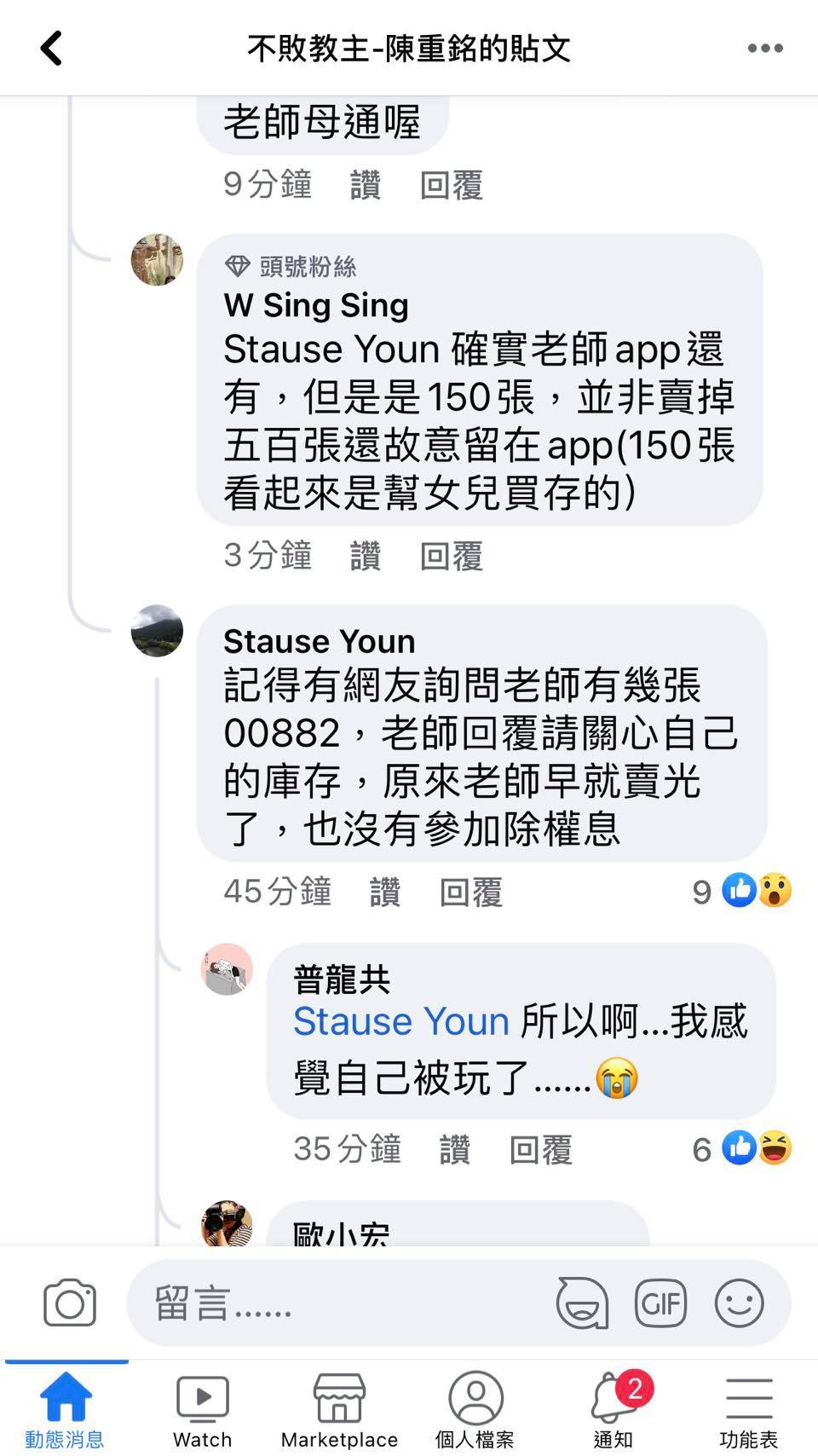This screenshot has width=818, height=1456.
Task: Open the three-dot overflow menu
Action: 764,49
